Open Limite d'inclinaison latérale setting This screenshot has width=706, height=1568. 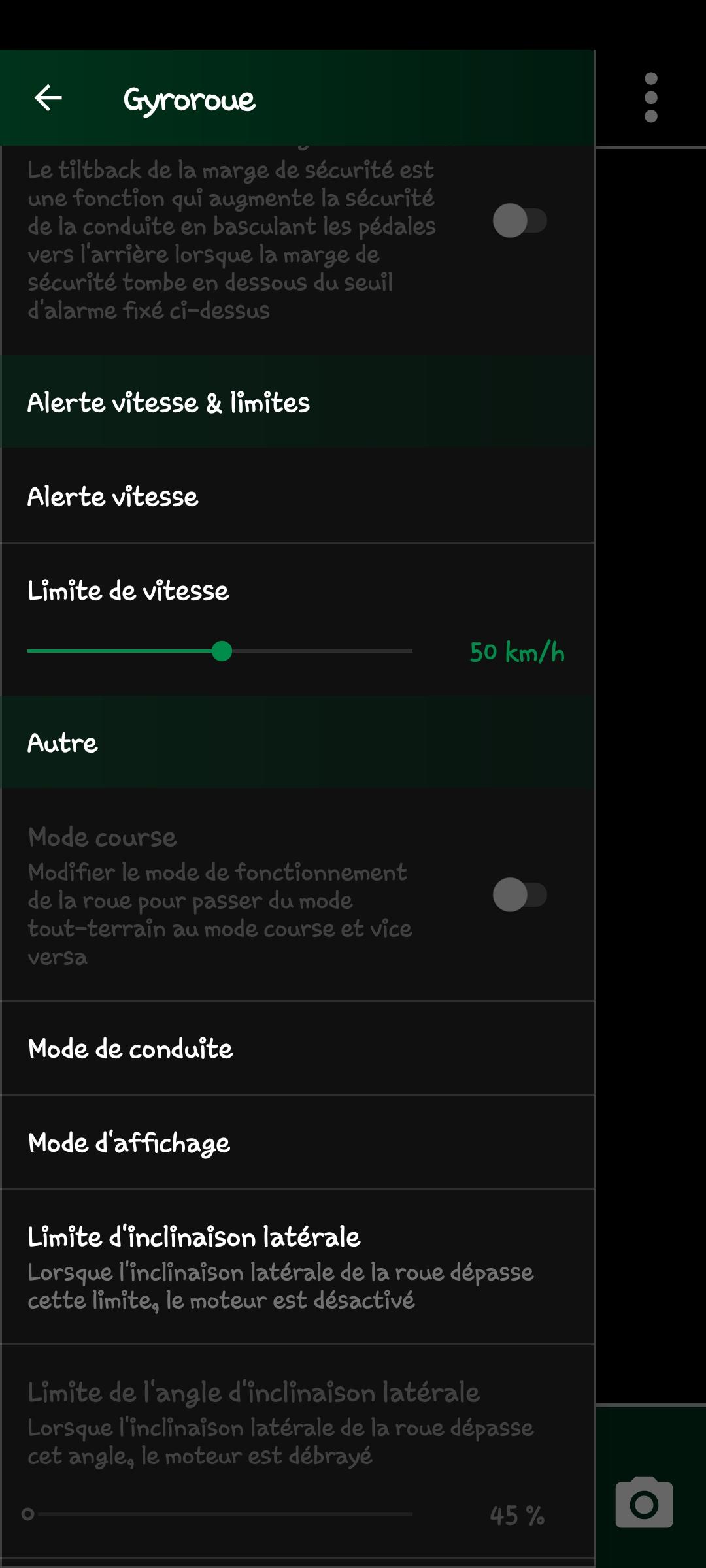[x=297, y=1266]
